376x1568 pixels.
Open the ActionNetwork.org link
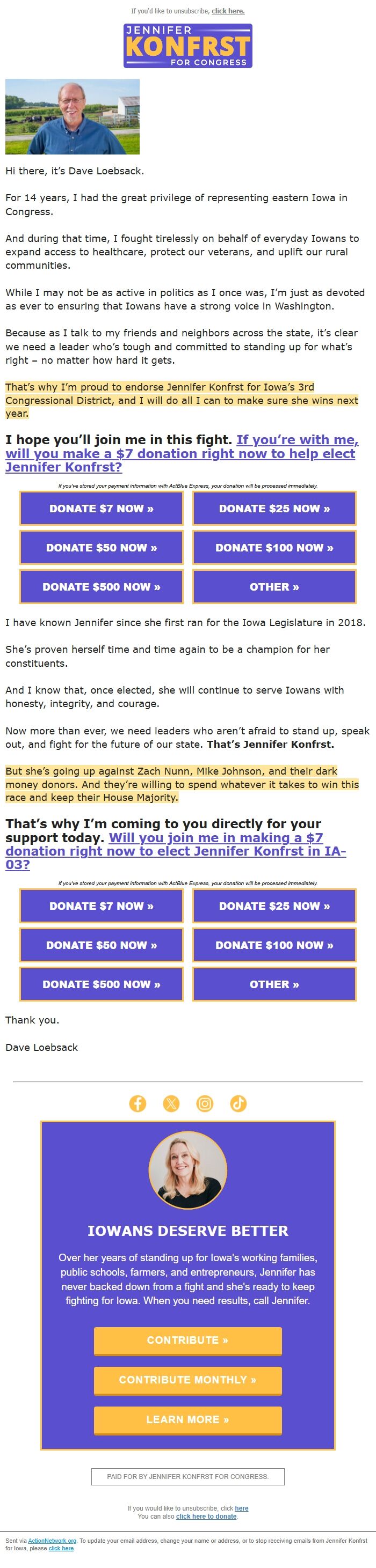pyautogui.click(x=52, y=1541)
